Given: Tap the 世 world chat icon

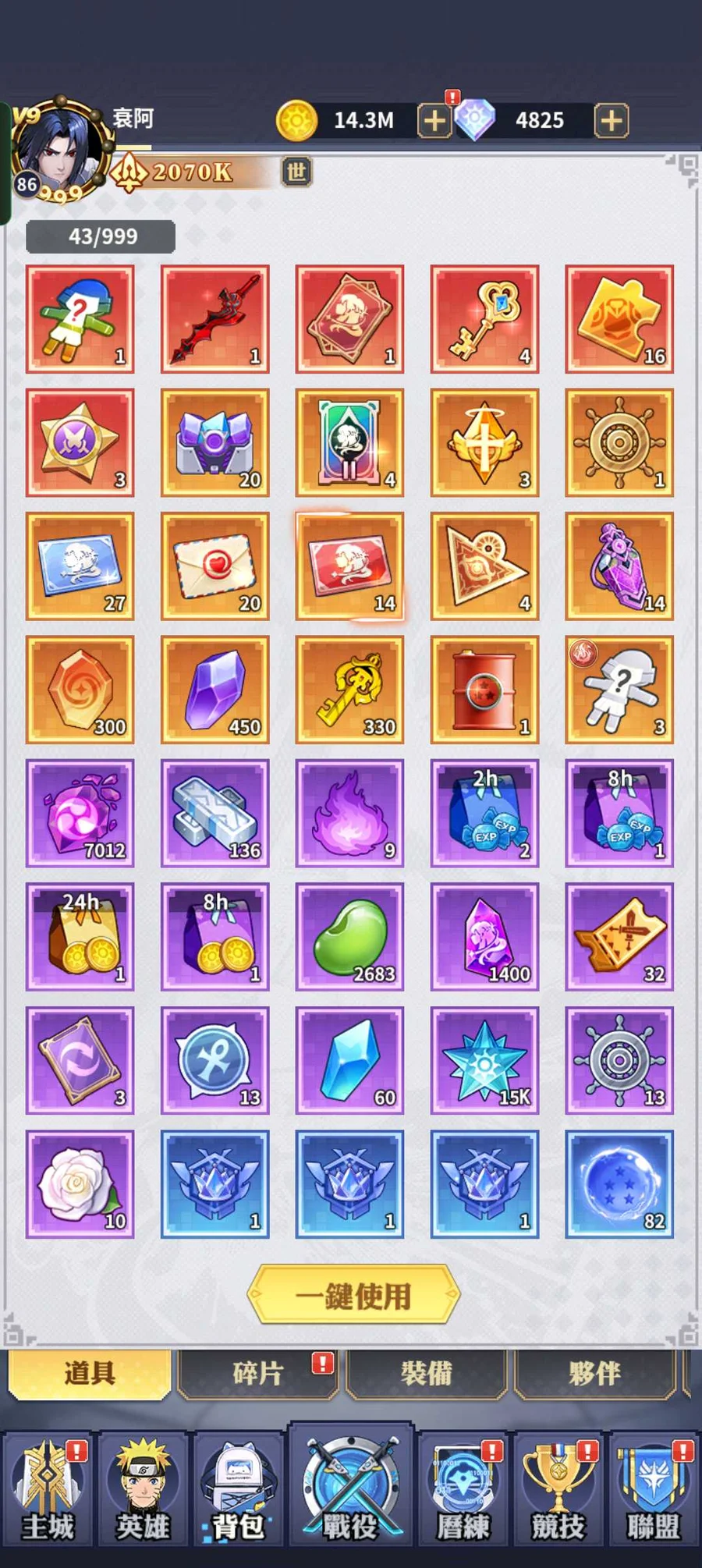Looking at the screenshot, I should pos(296,172).
